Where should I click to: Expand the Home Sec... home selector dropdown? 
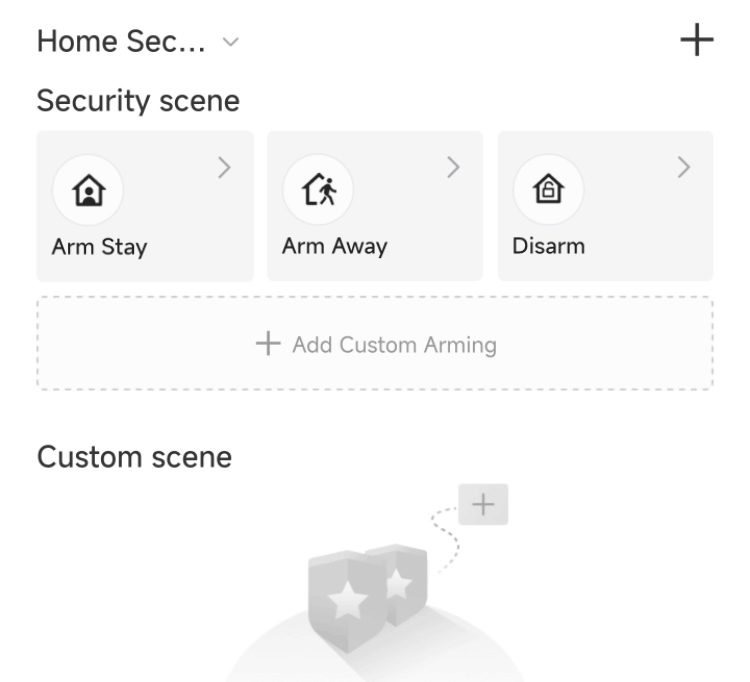[138, 43]
